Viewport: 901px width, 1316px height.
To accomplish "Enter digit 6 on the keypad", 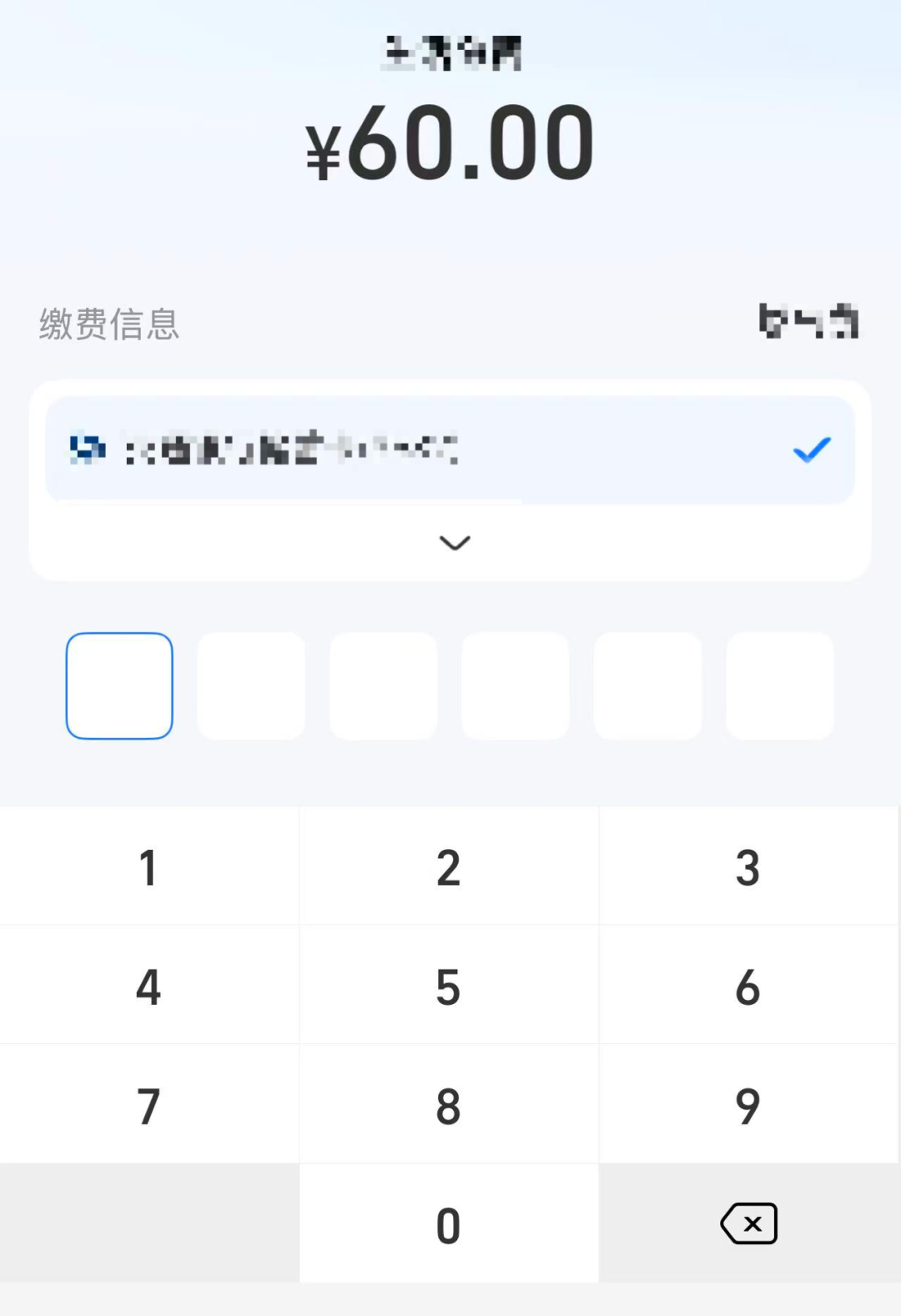I will (x=747, y=987).
